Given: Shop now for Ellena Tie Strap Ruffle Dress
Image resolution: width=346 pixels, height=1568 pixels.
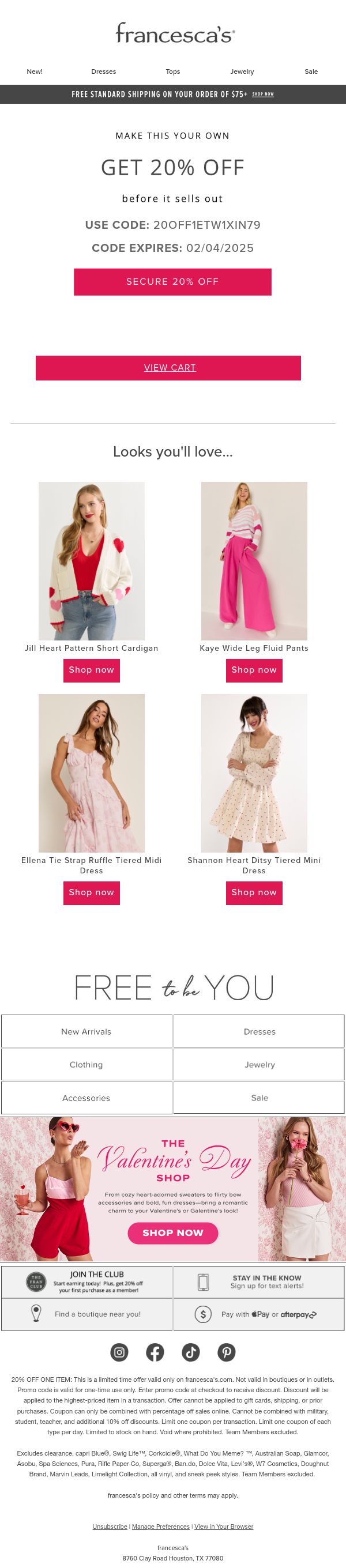Looking at the screenshot, I should coord(91,893).
